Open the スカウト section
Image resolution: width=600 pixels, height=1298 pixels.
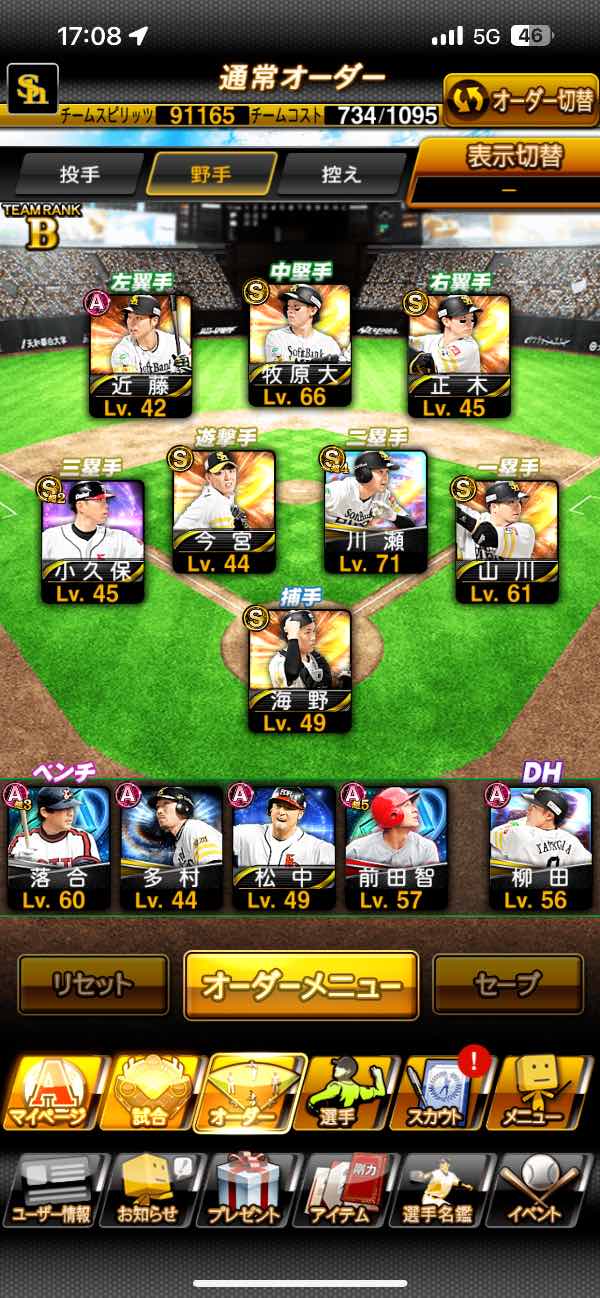pyautogui.click(x=440, y=1095)
